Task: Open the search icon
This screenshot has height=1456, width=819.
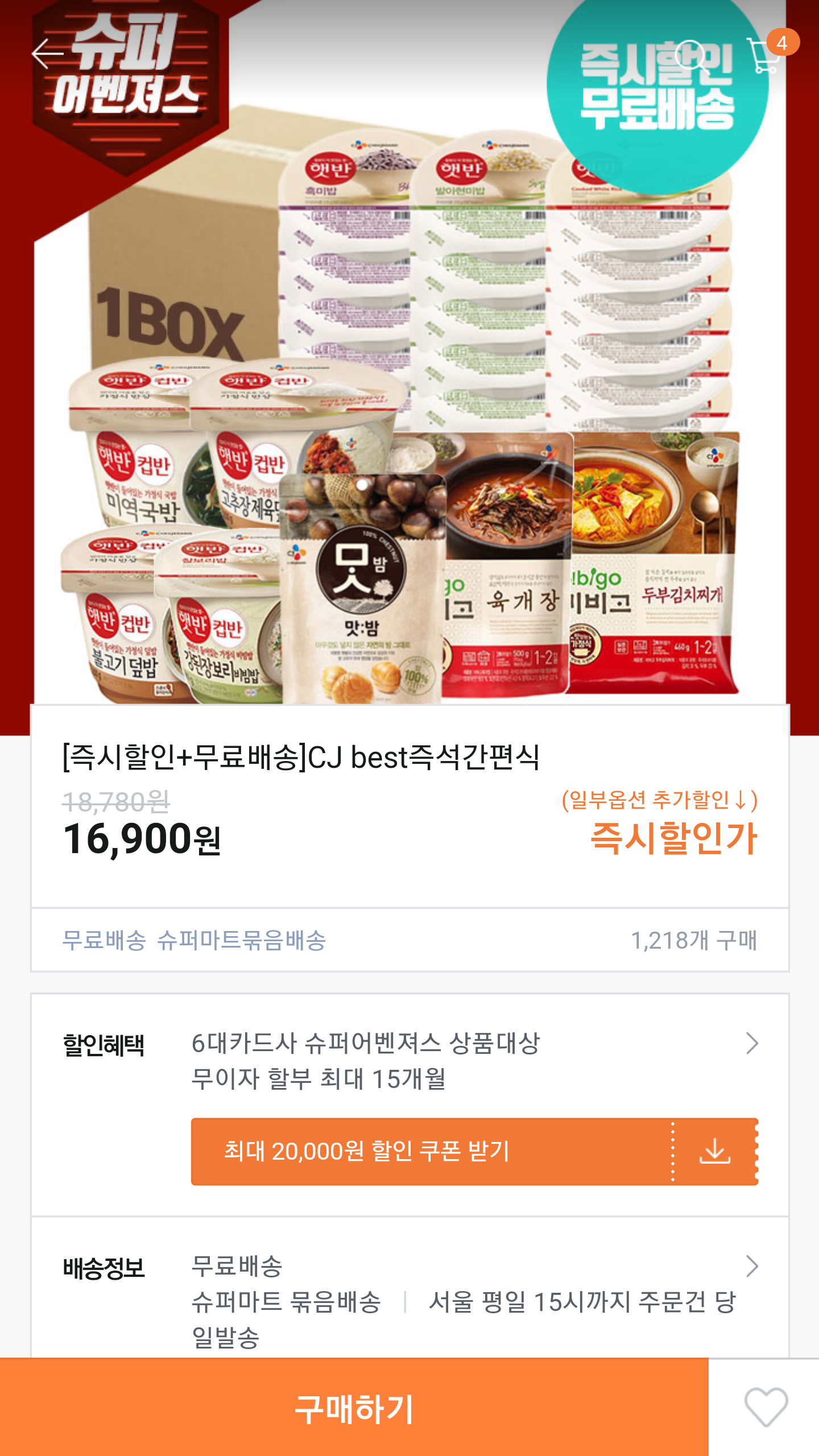Action: 693,57
